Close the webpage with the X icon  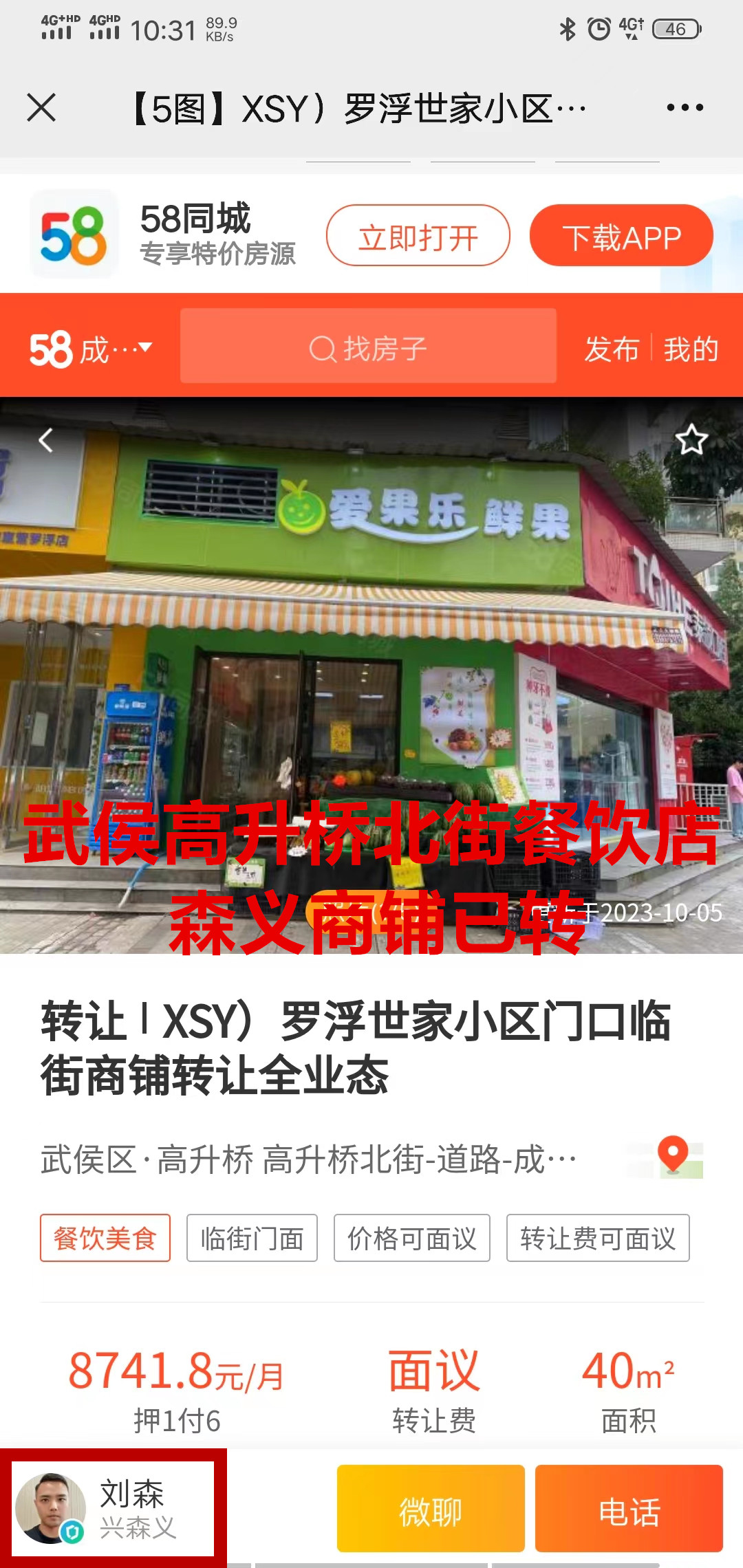(41, 108)
